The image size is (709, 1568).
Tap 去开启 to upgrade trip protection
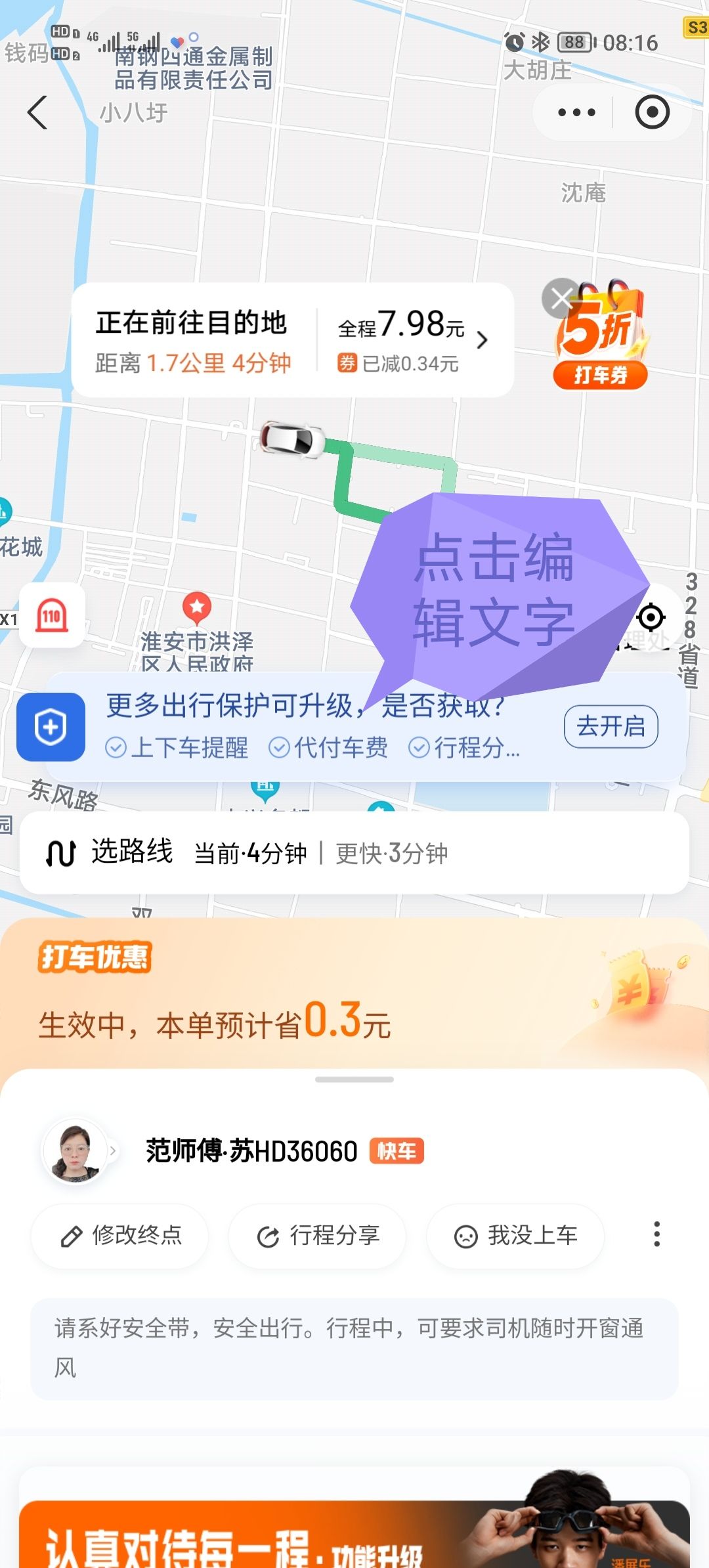(x=611, y=726)
